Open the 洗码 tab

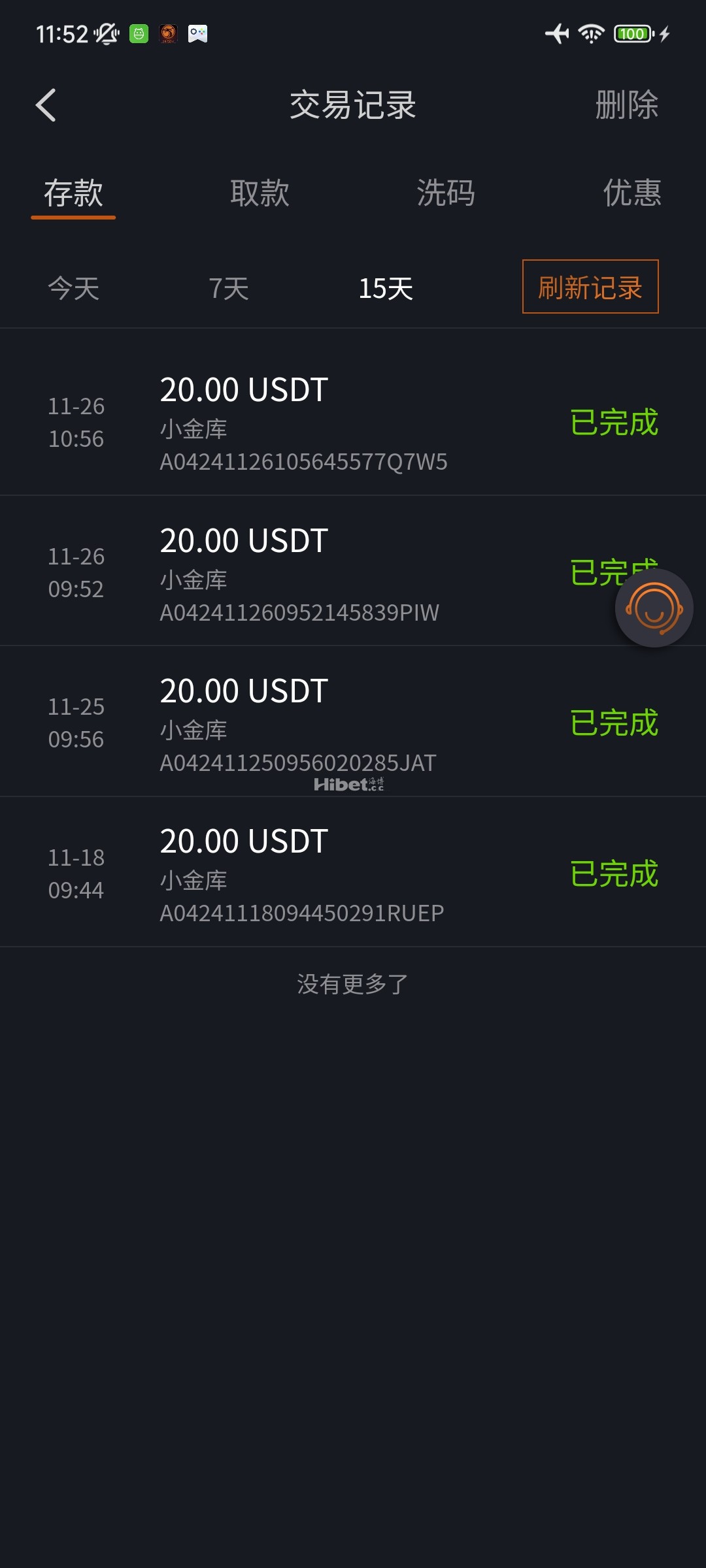point(446,193)
